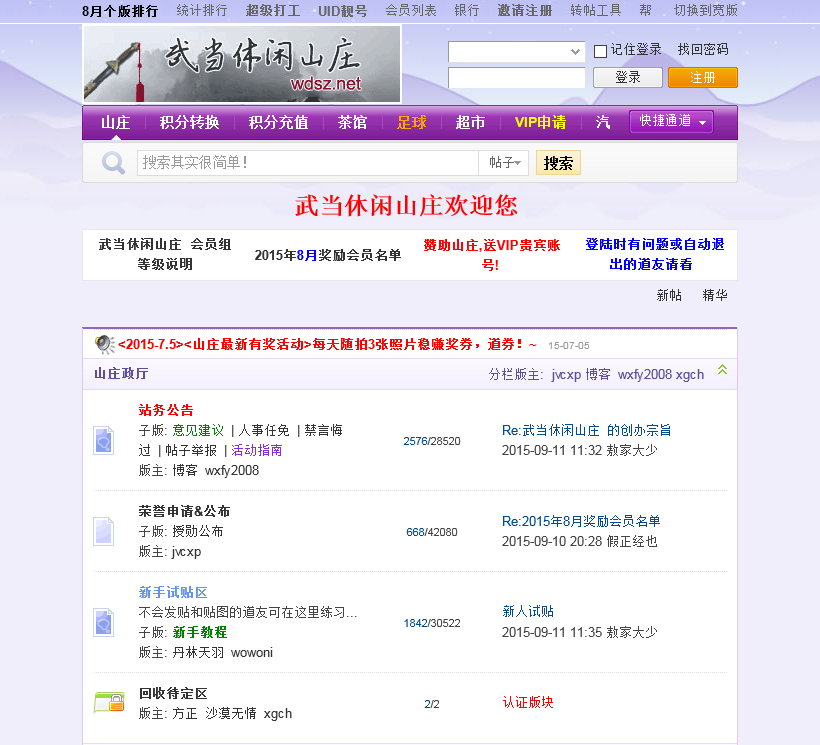The height and width of the screenshot is (745, 820).
Task: Tap the orange 注册 register button
Action: click(x=702, y=78)
